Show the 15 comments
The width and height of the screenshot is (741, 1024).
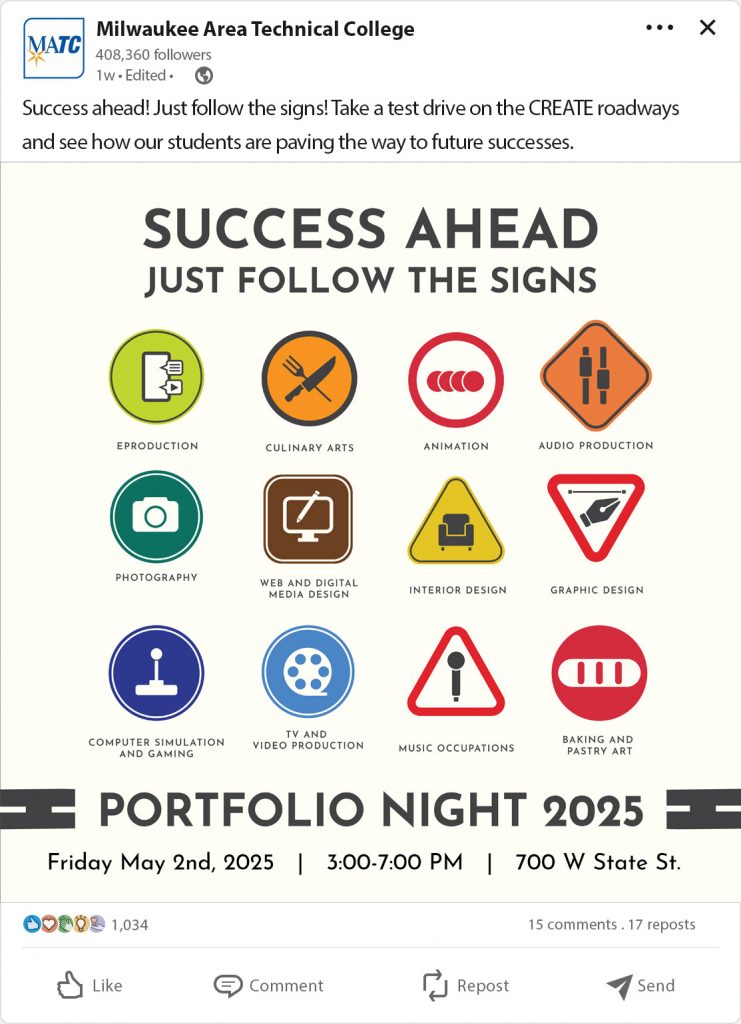pyautogui.click(x=572, y=925)
